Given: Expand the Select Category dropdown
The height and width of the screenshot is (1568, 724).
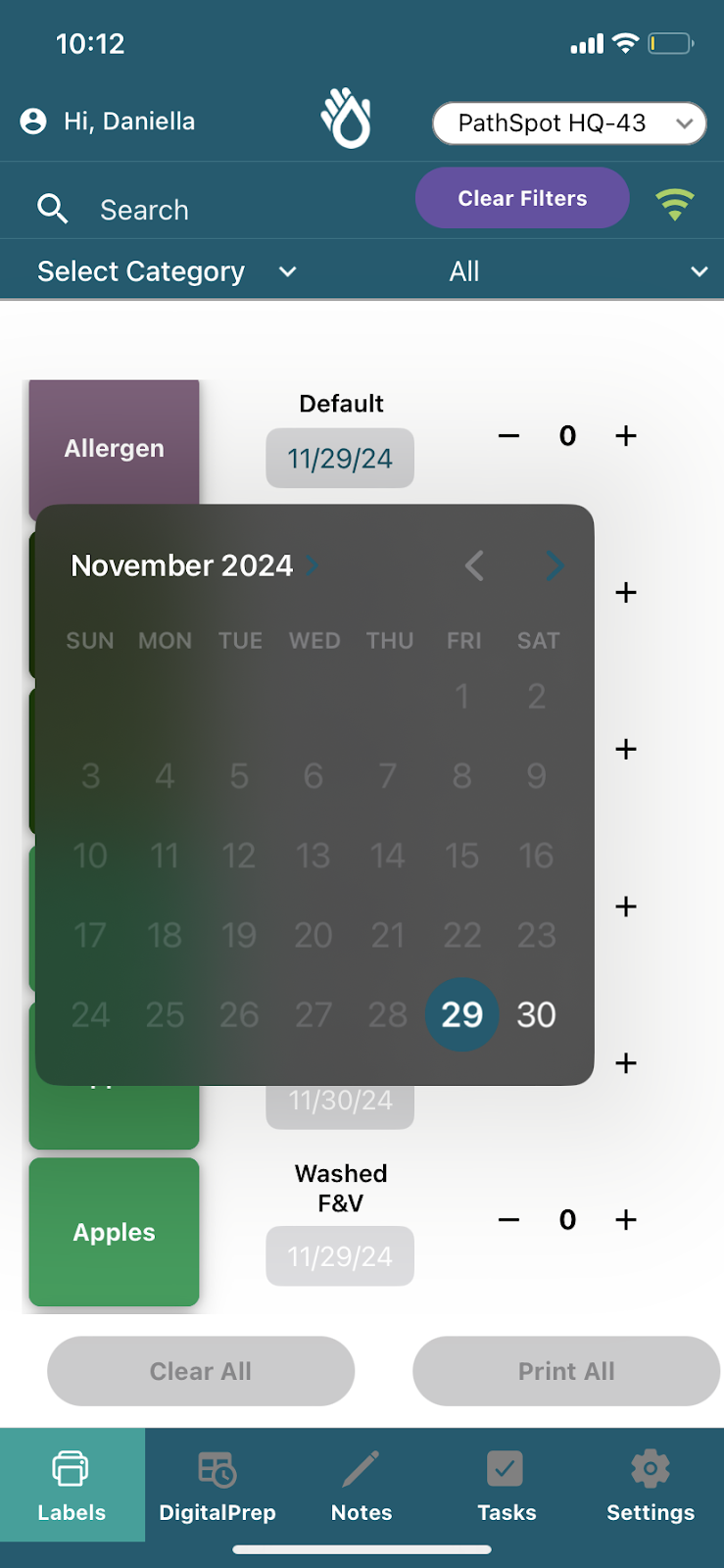Looking at the screenshot, I should tap(167, 271).
